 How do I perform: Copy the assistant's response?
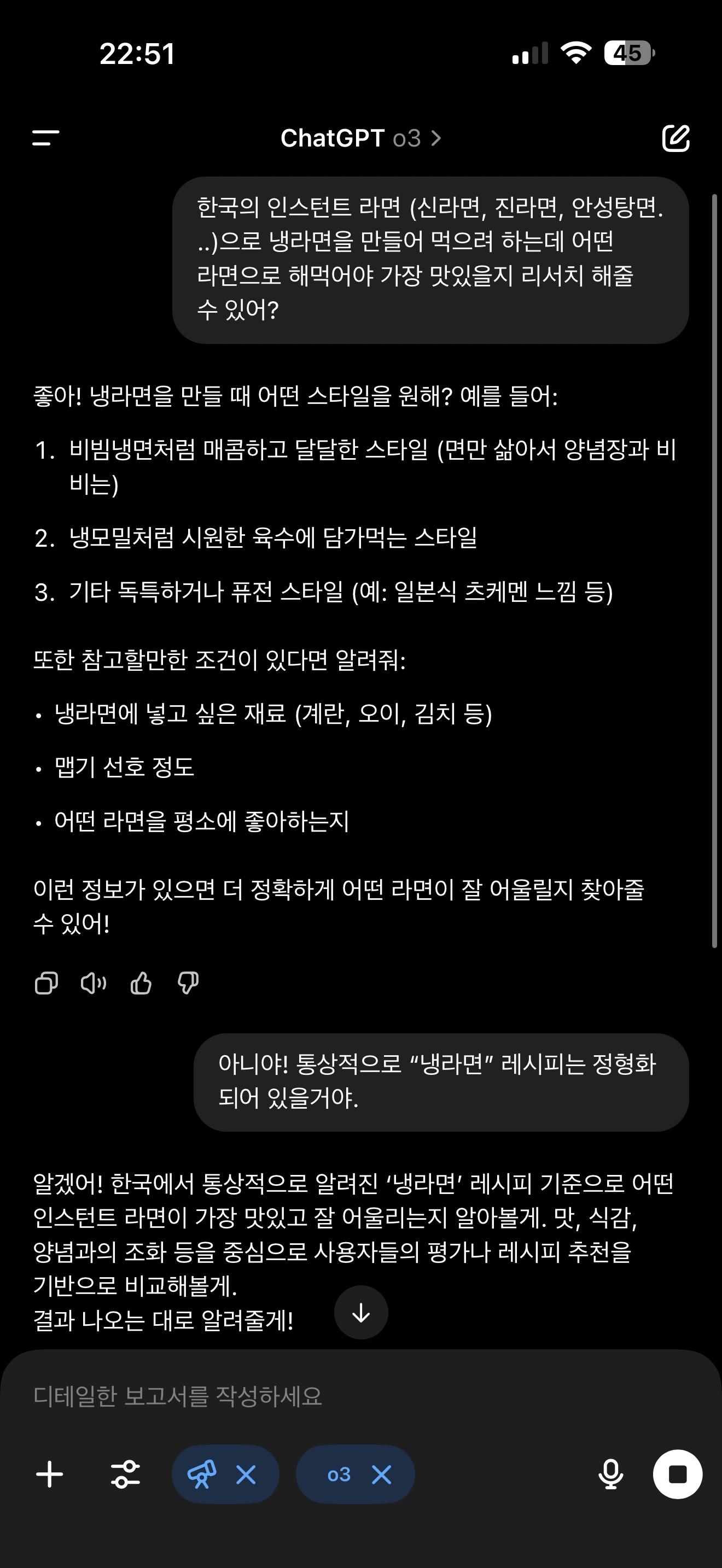click(46, 983)
